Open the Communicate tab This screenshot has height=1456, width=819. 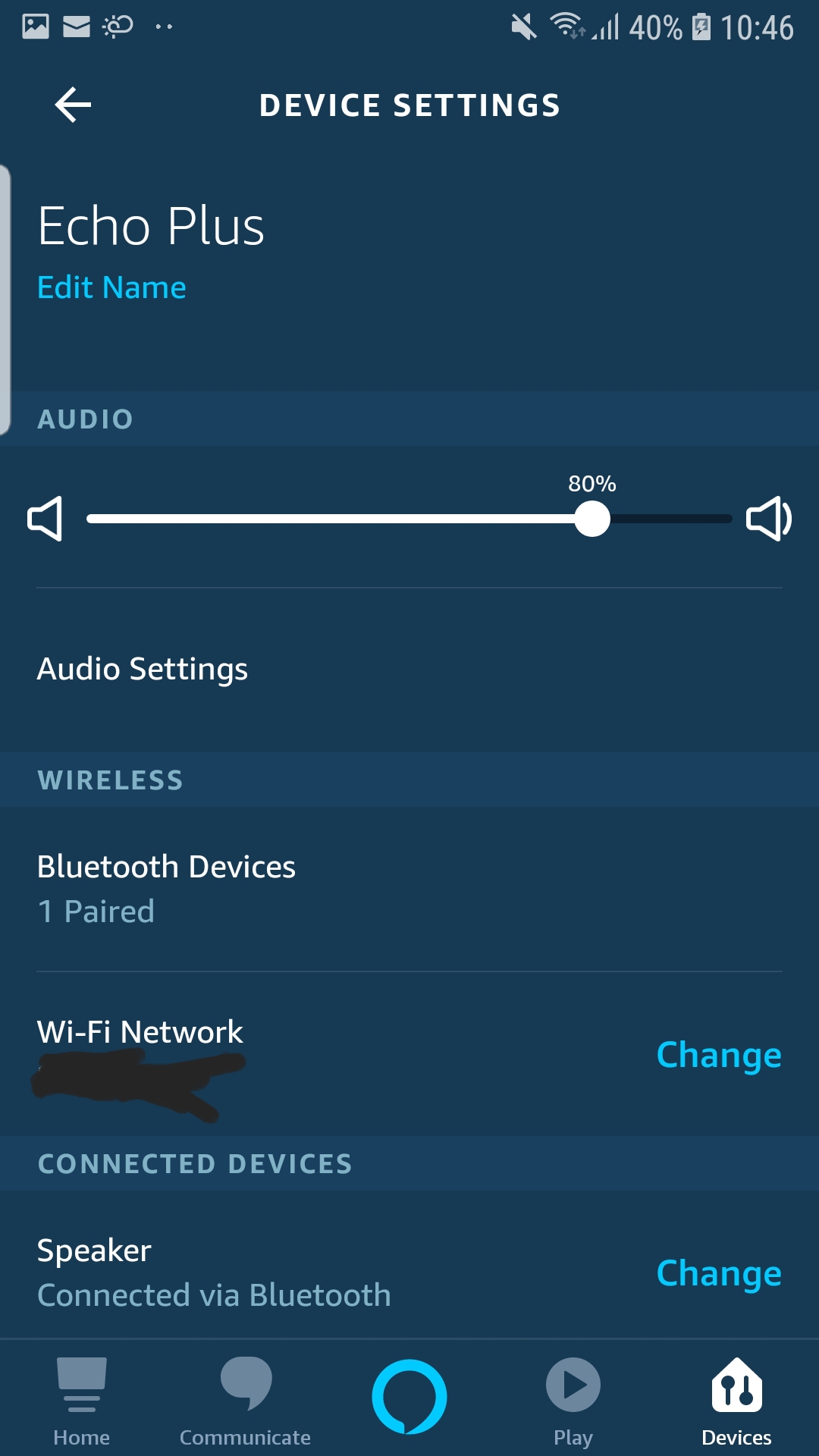tap(245, 1401)
